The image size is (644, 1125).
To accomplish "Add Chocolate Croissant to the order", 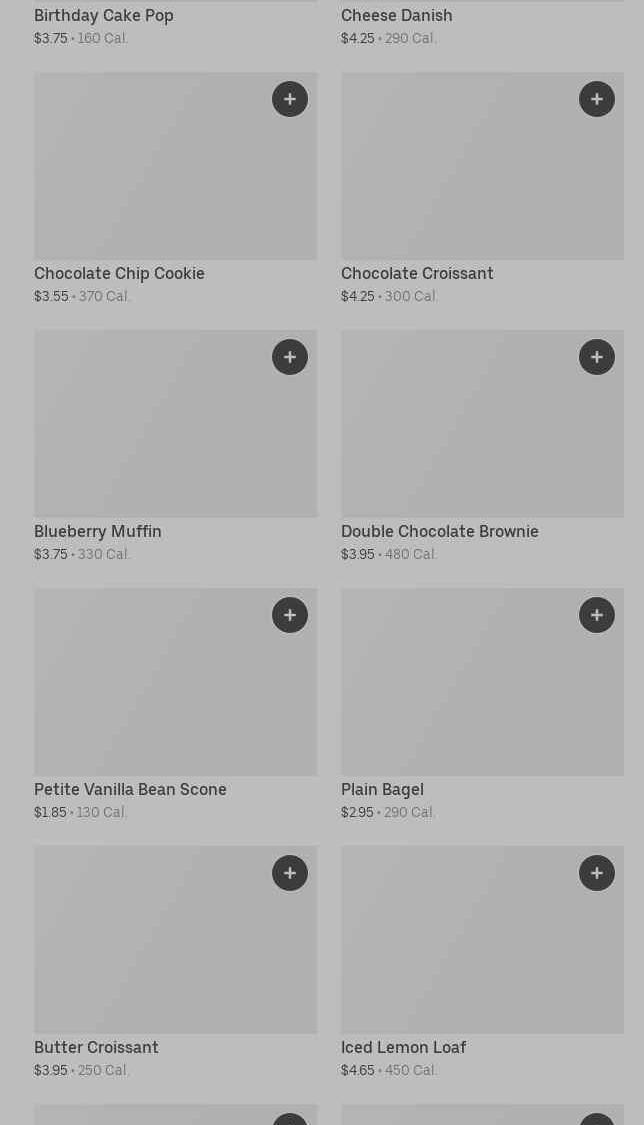I will [x=597, y=99].
